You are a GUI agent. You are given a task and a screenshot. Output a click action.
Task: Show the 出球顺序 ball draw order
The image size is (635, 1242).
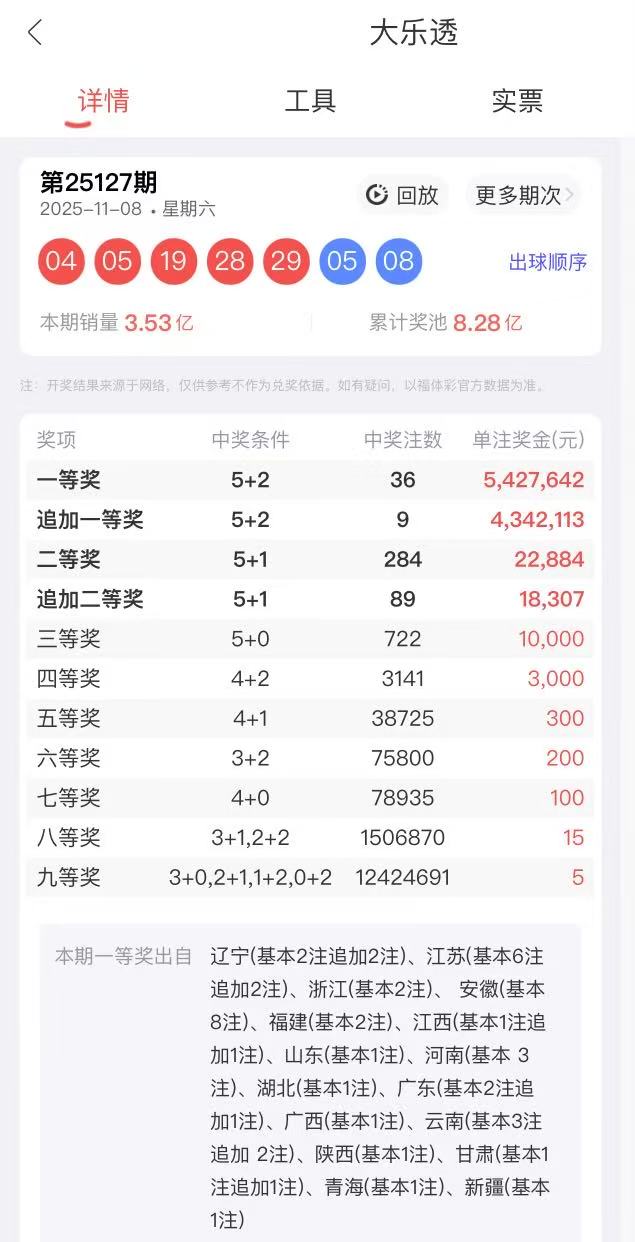click(547, 262)
